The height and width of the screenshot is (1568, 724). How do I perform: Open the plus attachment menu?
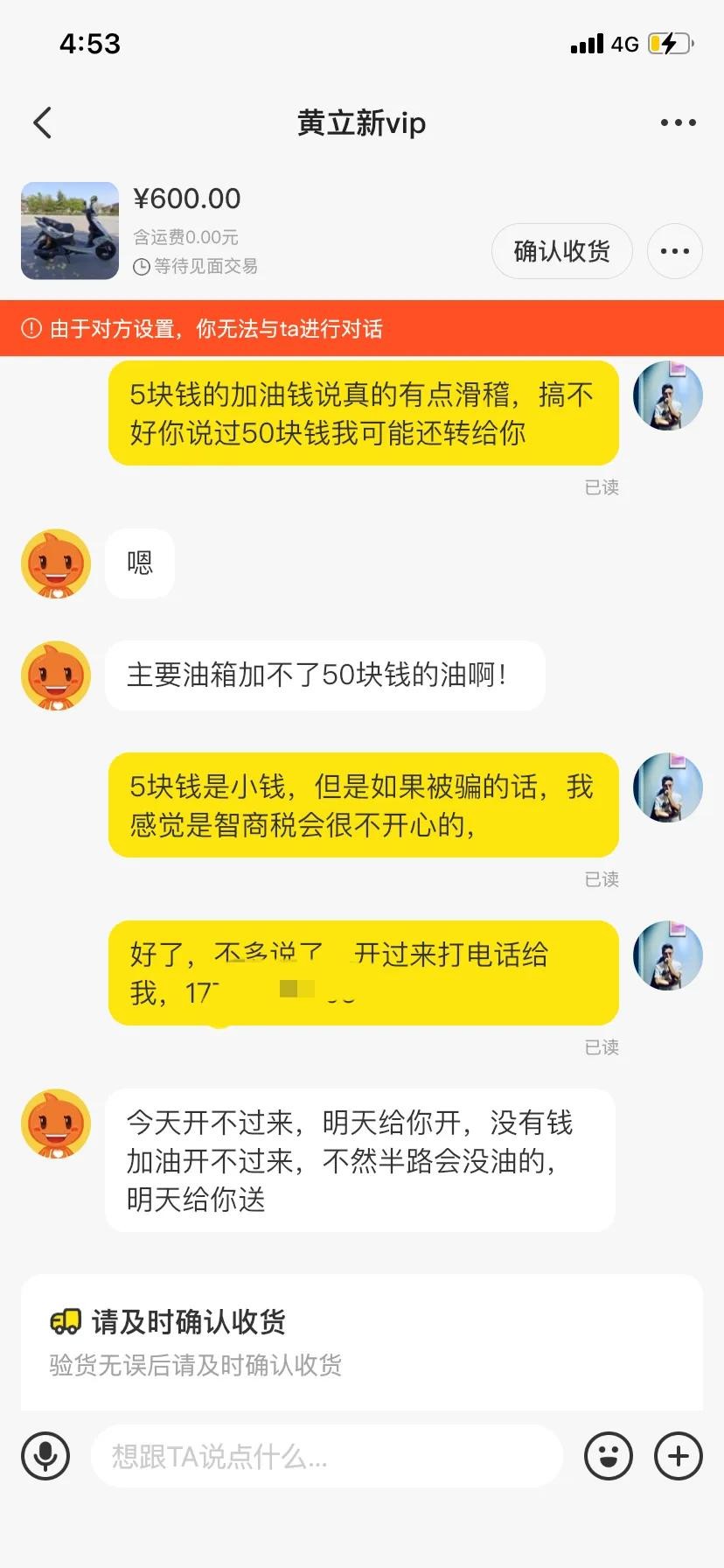tap(679, 1456)
